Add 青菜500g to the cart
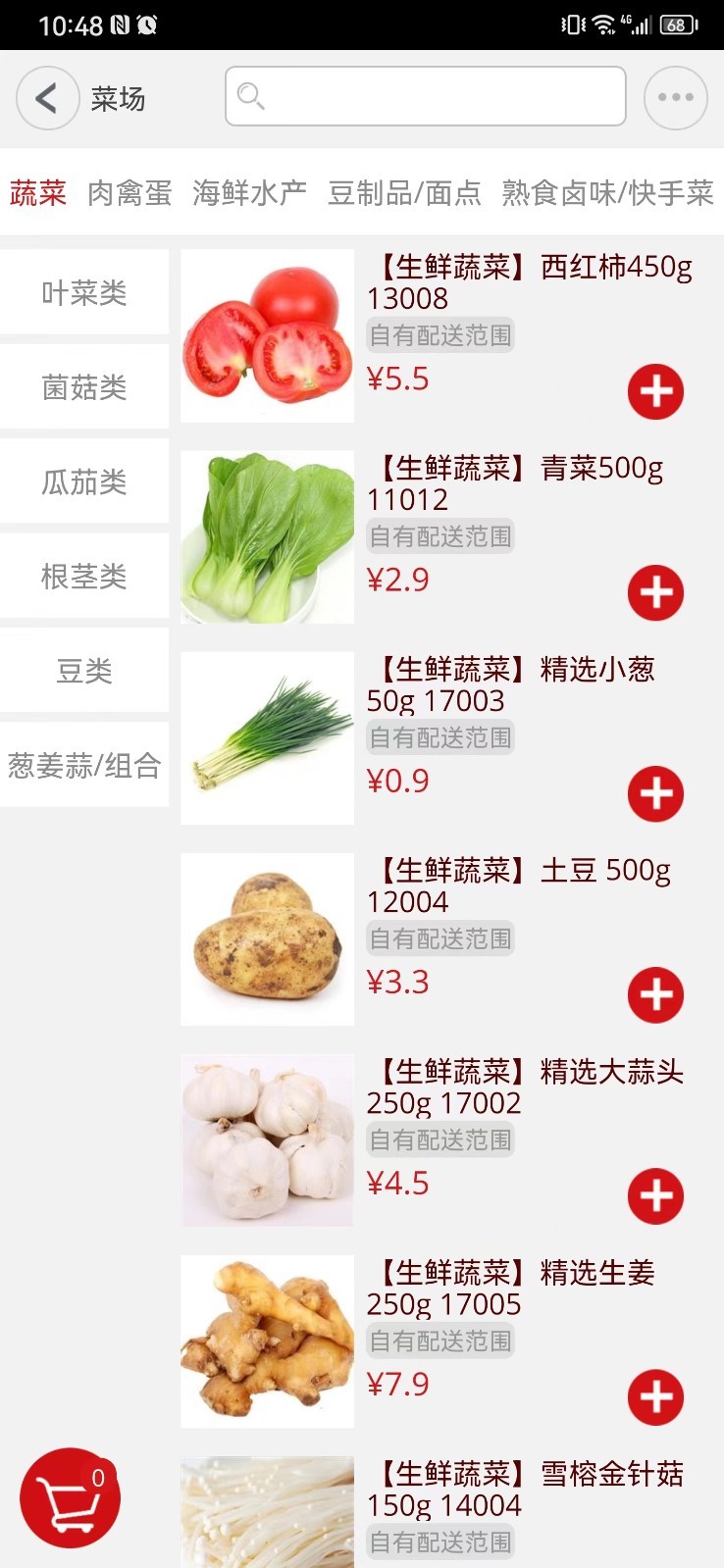The image size is (724, 1568). pos(655,593)
